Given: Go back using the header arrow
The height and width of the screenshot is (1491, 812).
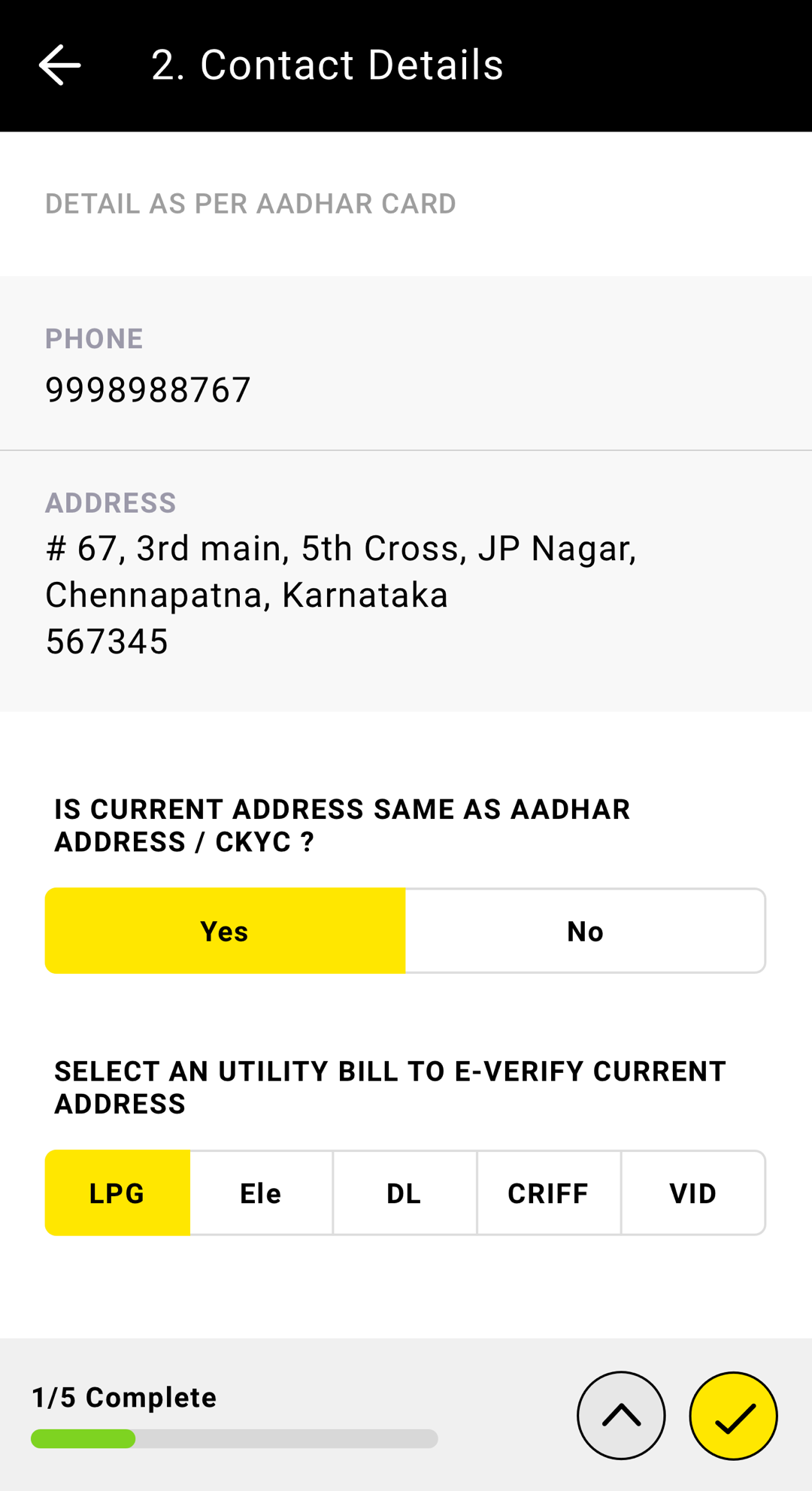Looking at the screenshot, I should (60, 65).
